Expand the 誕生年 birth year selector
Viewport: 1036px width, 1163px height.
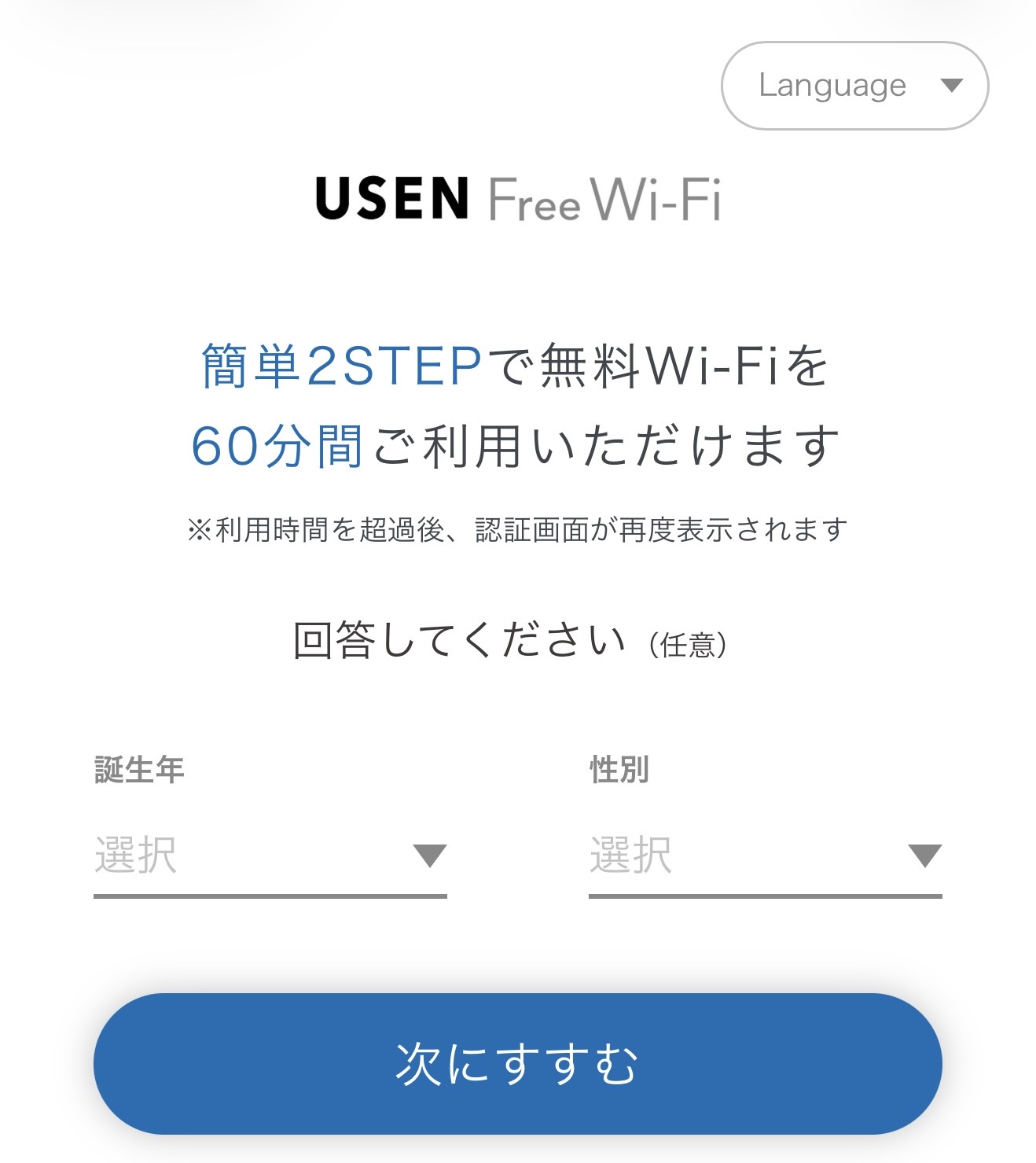click(270, 856)
